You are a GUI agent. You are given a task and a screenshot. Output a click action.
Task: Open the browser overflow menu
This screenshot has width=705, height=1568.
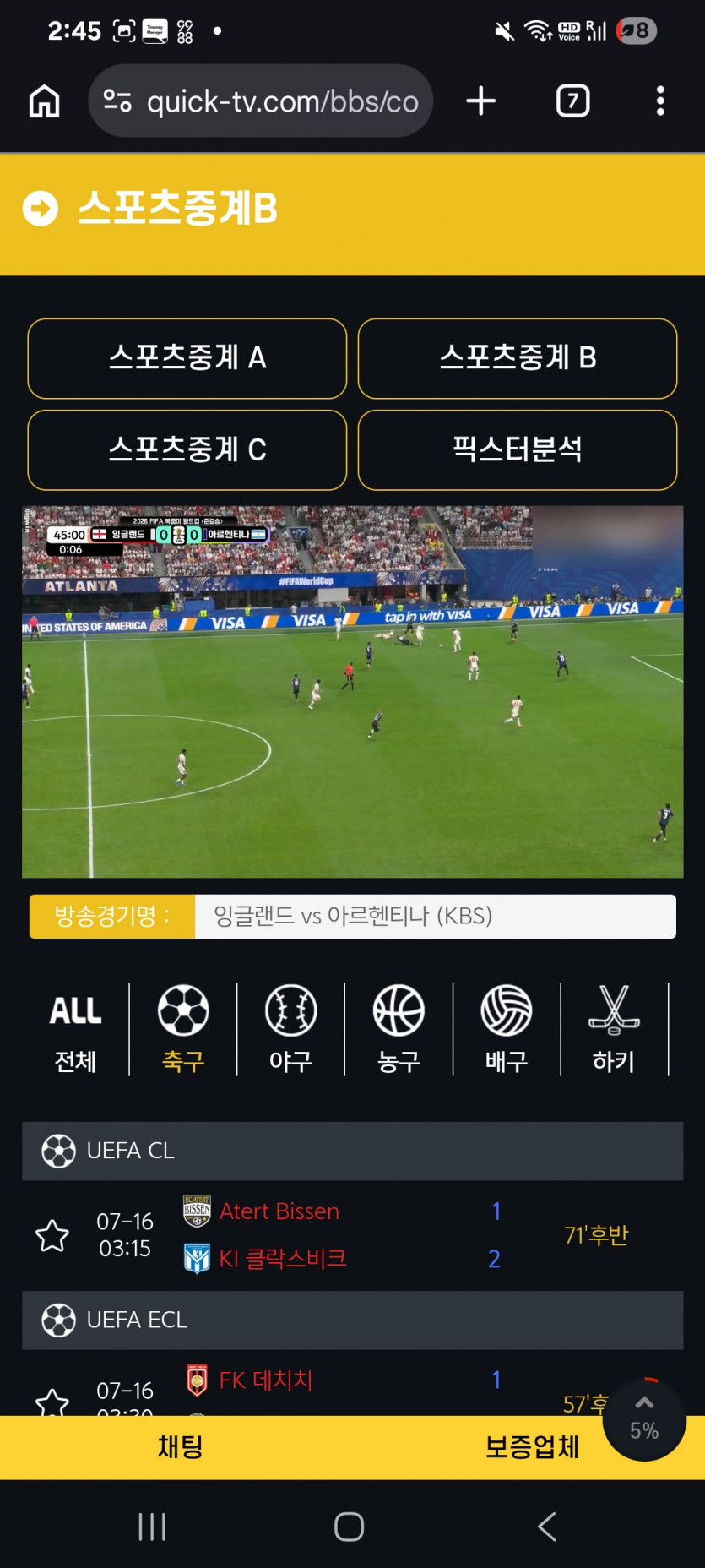[661, 101]
